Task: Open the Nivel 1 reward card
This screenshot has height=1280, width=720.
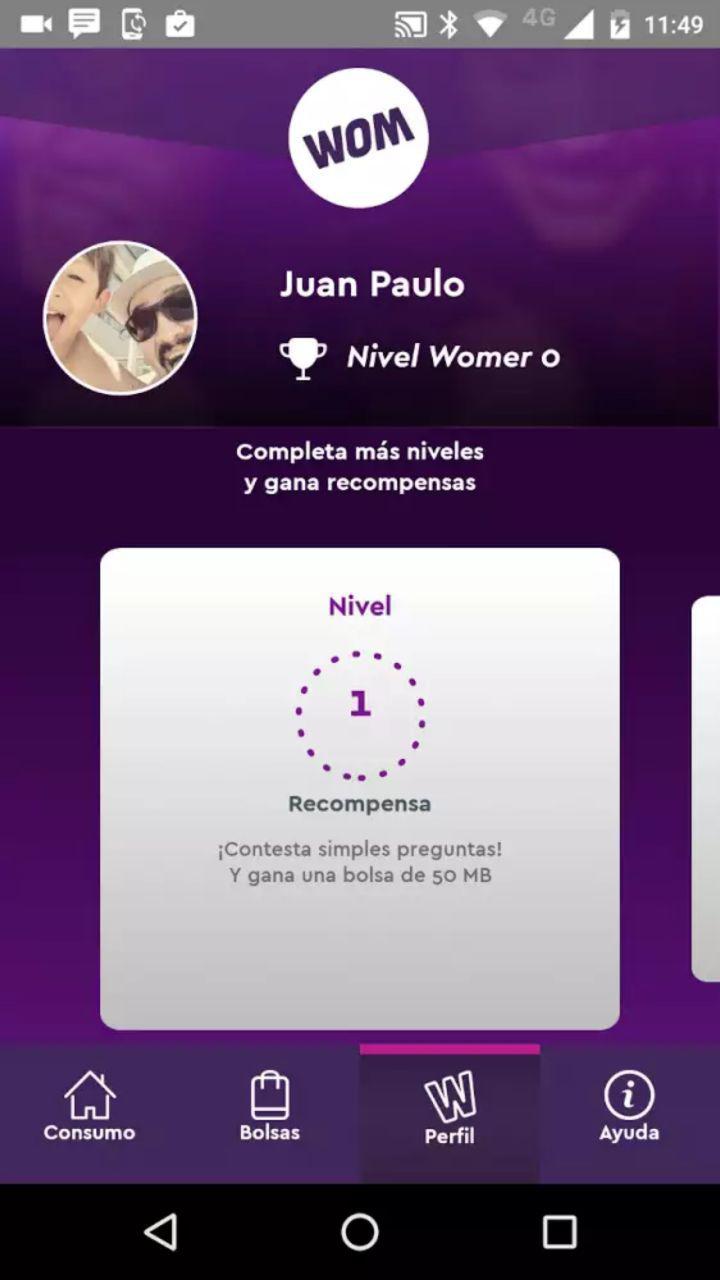Action: click(359, 788)
